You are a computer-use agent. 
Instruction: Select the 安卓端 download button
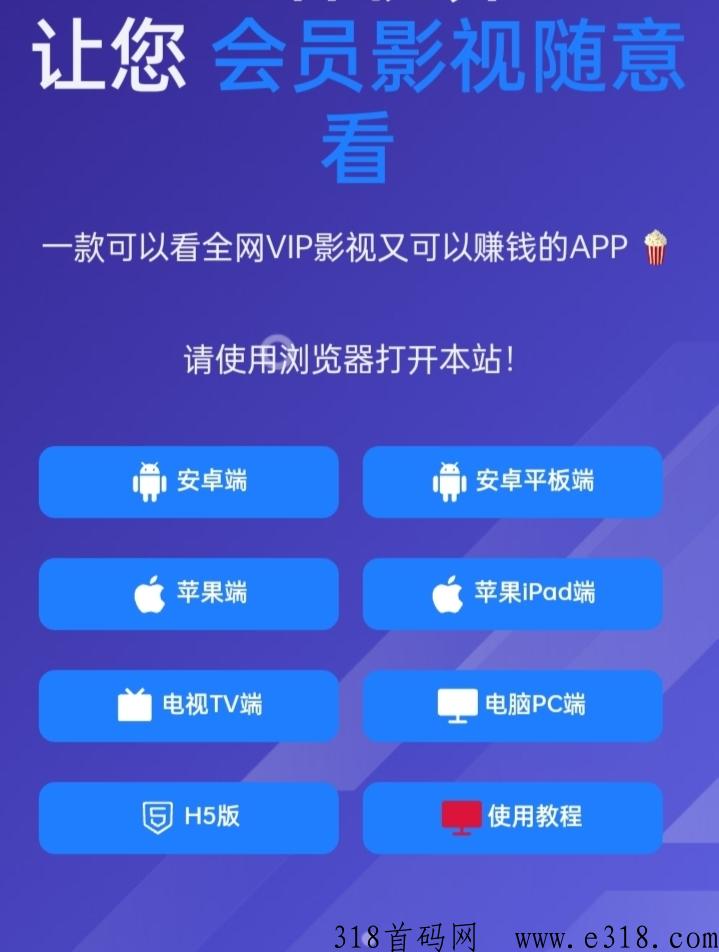coord(189,482)
